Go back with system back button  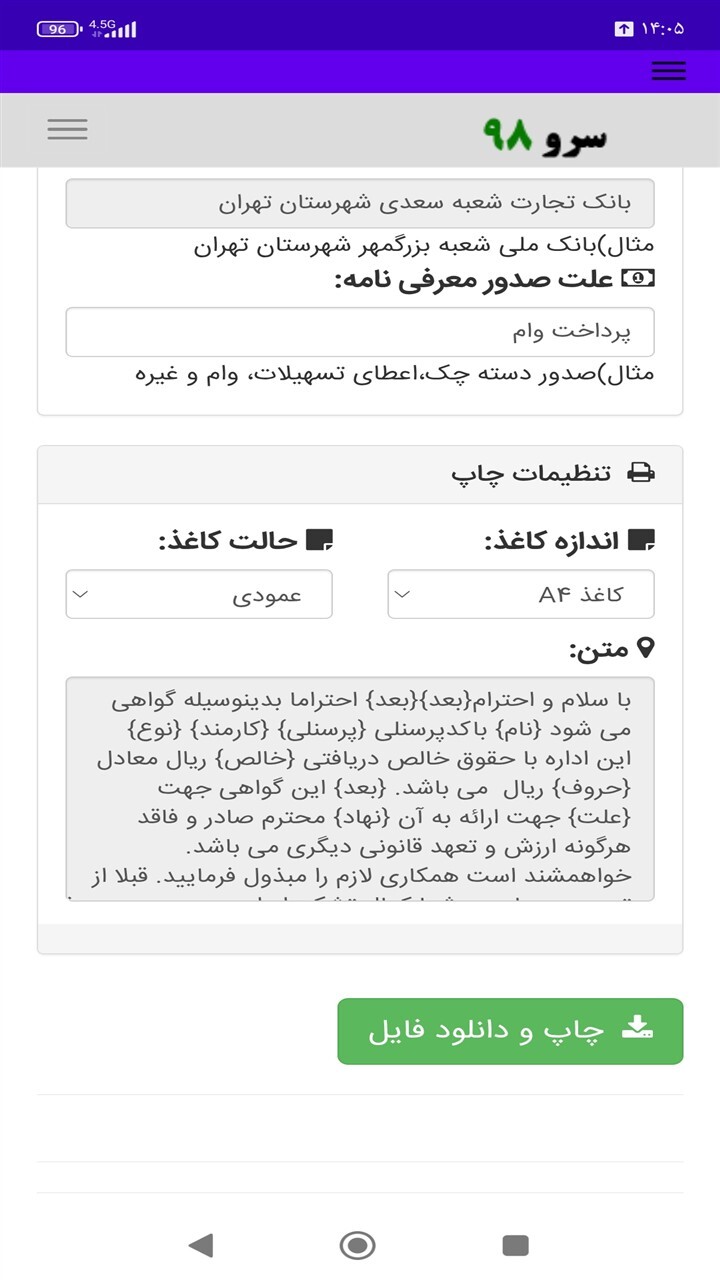201,1245
